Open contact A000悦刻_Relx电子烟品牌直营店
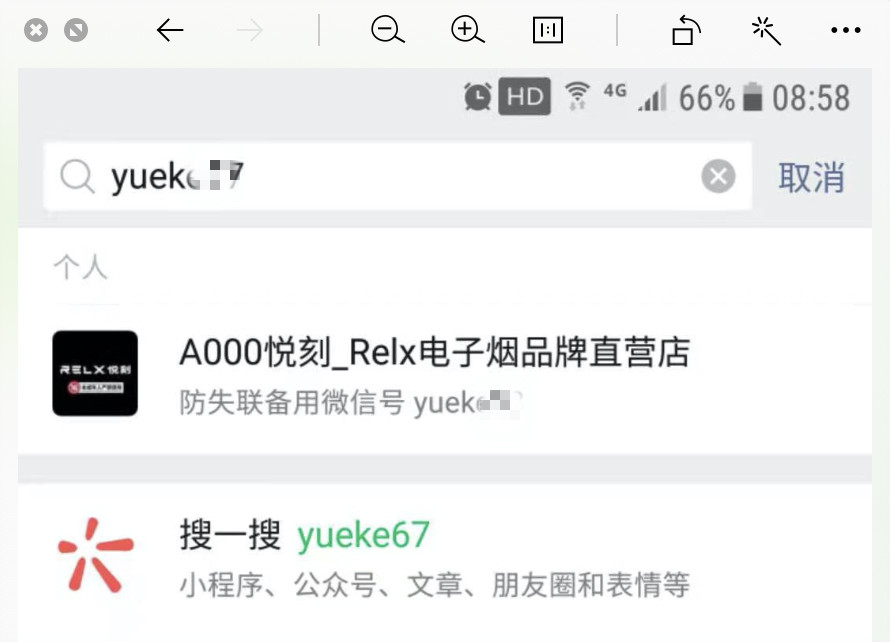Screen dimensions: 890x642 pyautogui.click(x=434, y=374)
